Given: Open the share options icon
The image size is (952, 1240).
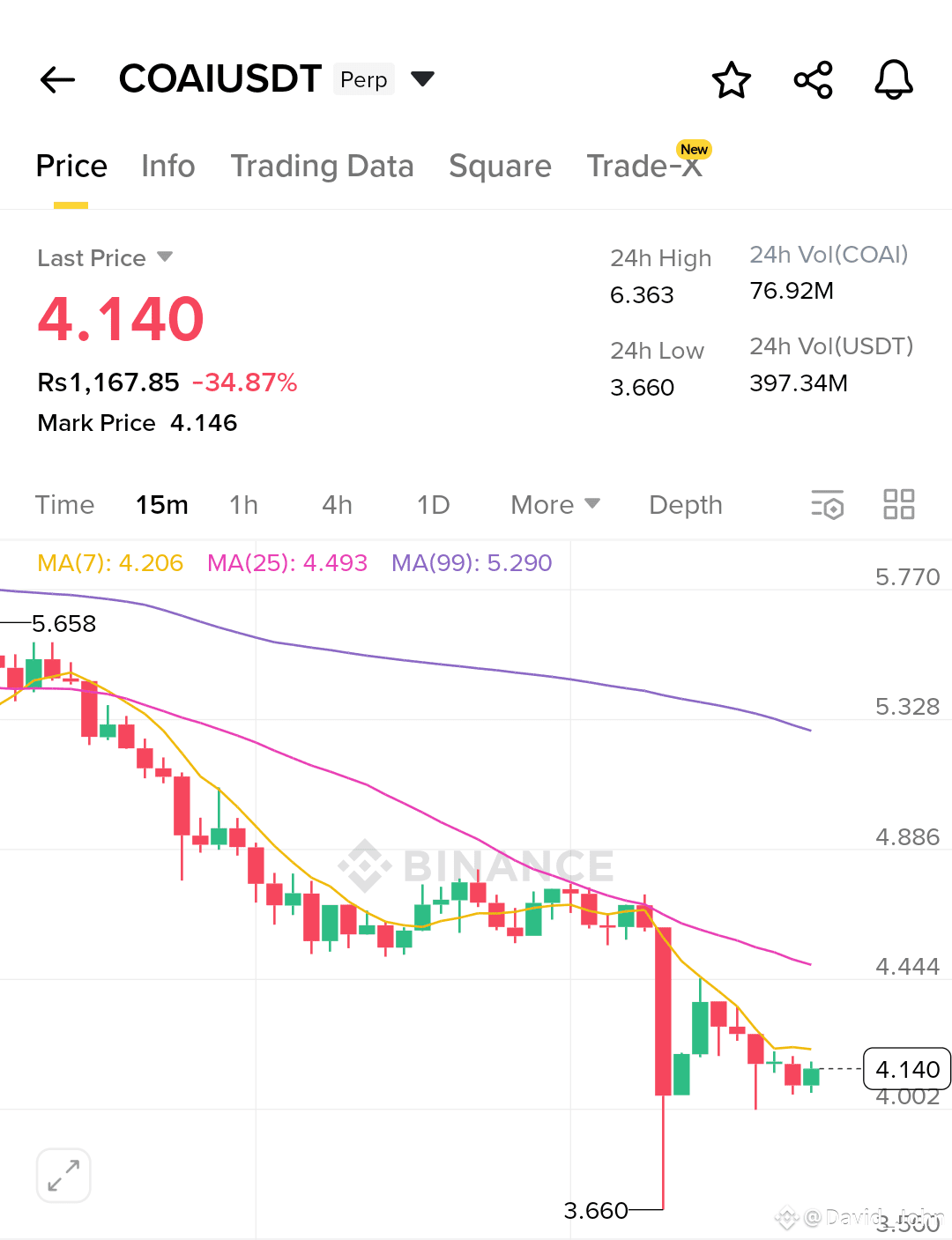Looking at the screenshot, I should tap(813, 79).
